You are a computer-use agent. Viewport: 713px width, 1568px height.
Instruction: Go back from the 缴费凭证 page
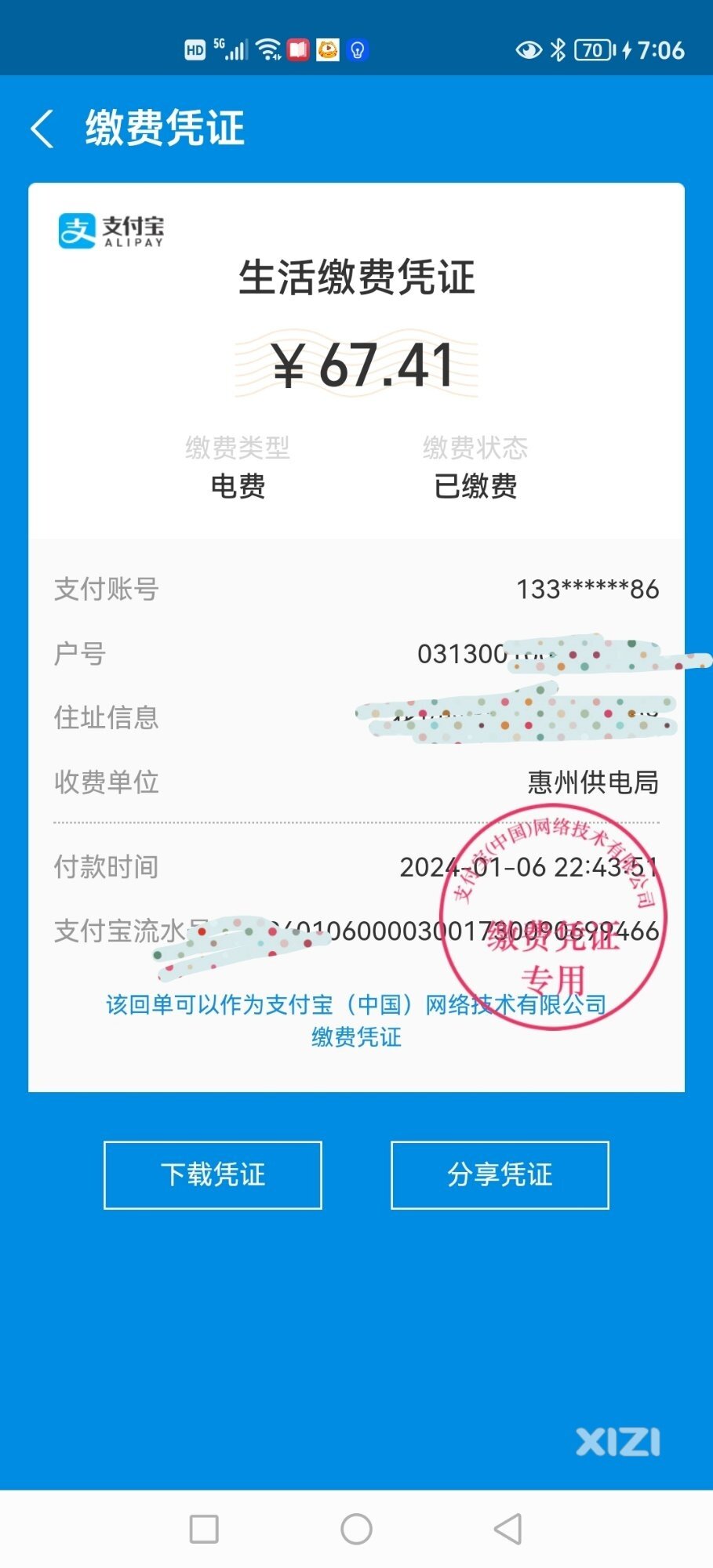point(42,129)
